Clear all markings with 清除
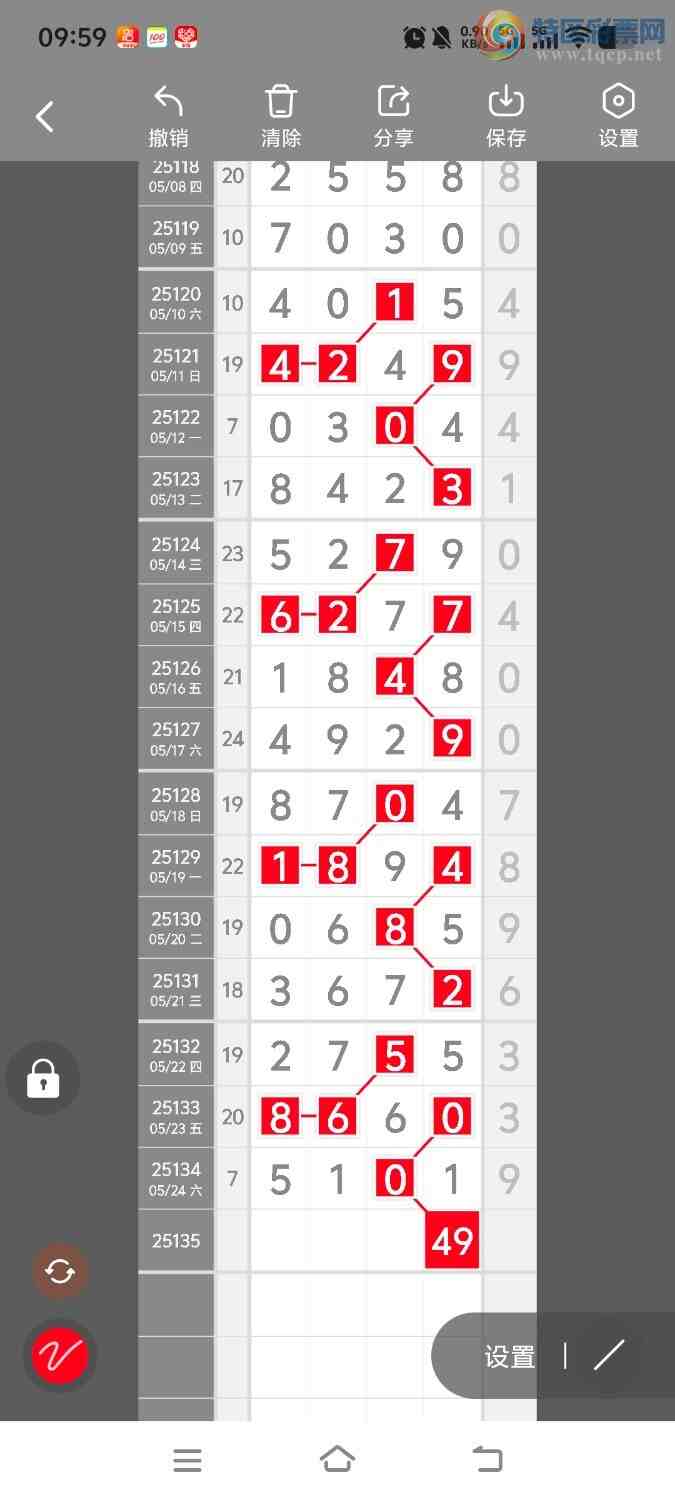 tap(281, 117)
